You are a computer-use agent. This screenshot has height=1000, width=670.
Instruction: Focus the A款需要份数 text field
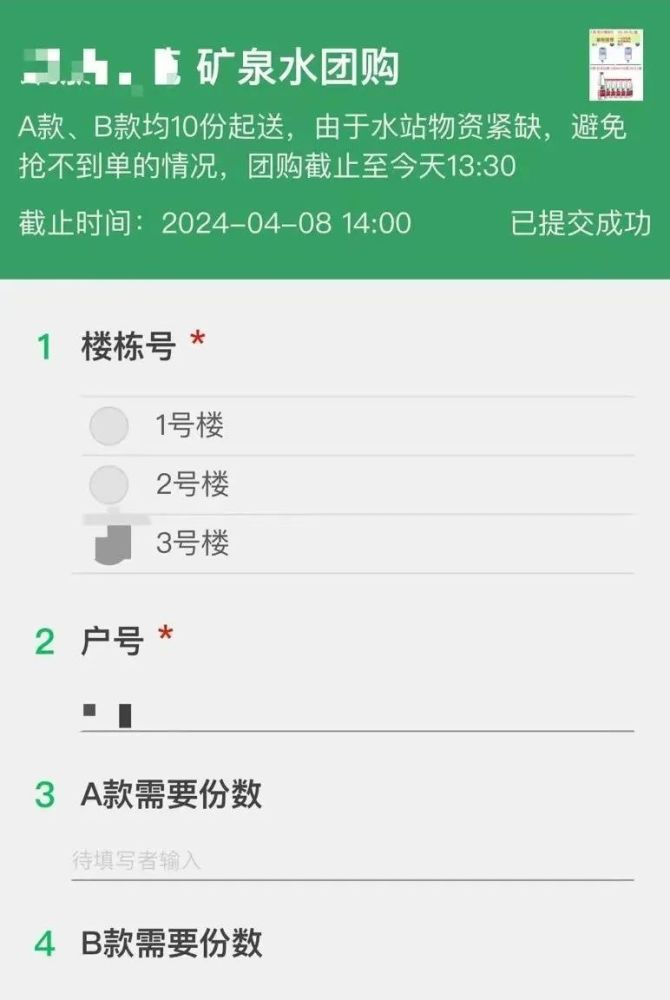352,860
